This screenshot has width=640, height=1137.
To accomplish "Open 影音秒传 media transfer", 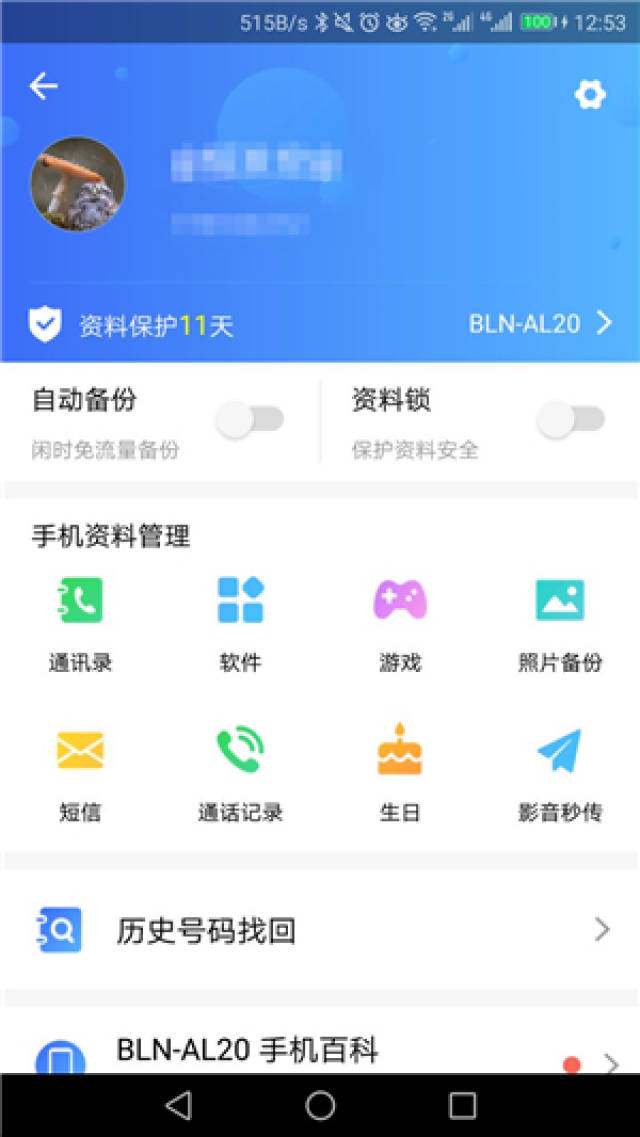I will (560, 772).
